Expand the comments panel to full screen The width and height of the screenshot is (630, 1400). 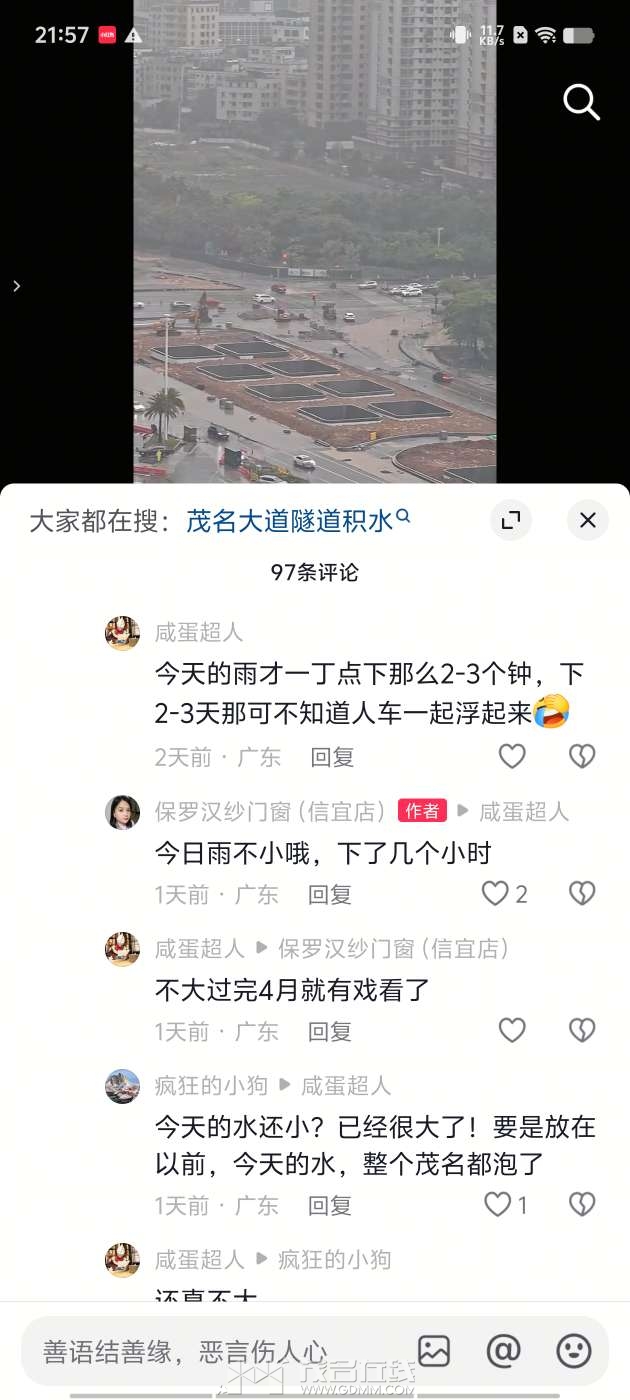511,520
